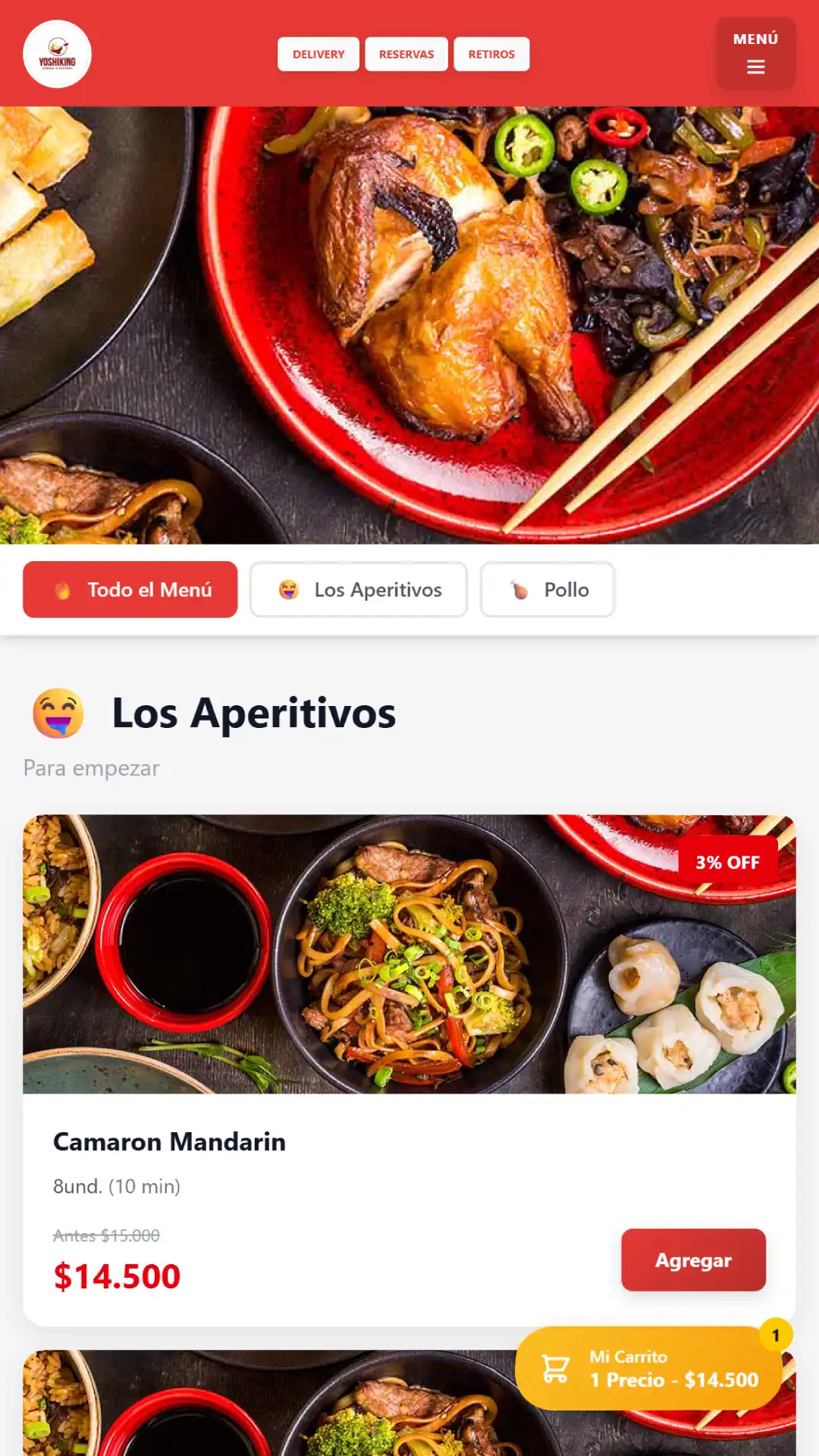Filter by Los Aperitivos category
This screenshot has height=1456, width=819.
(x=359, y=590)
